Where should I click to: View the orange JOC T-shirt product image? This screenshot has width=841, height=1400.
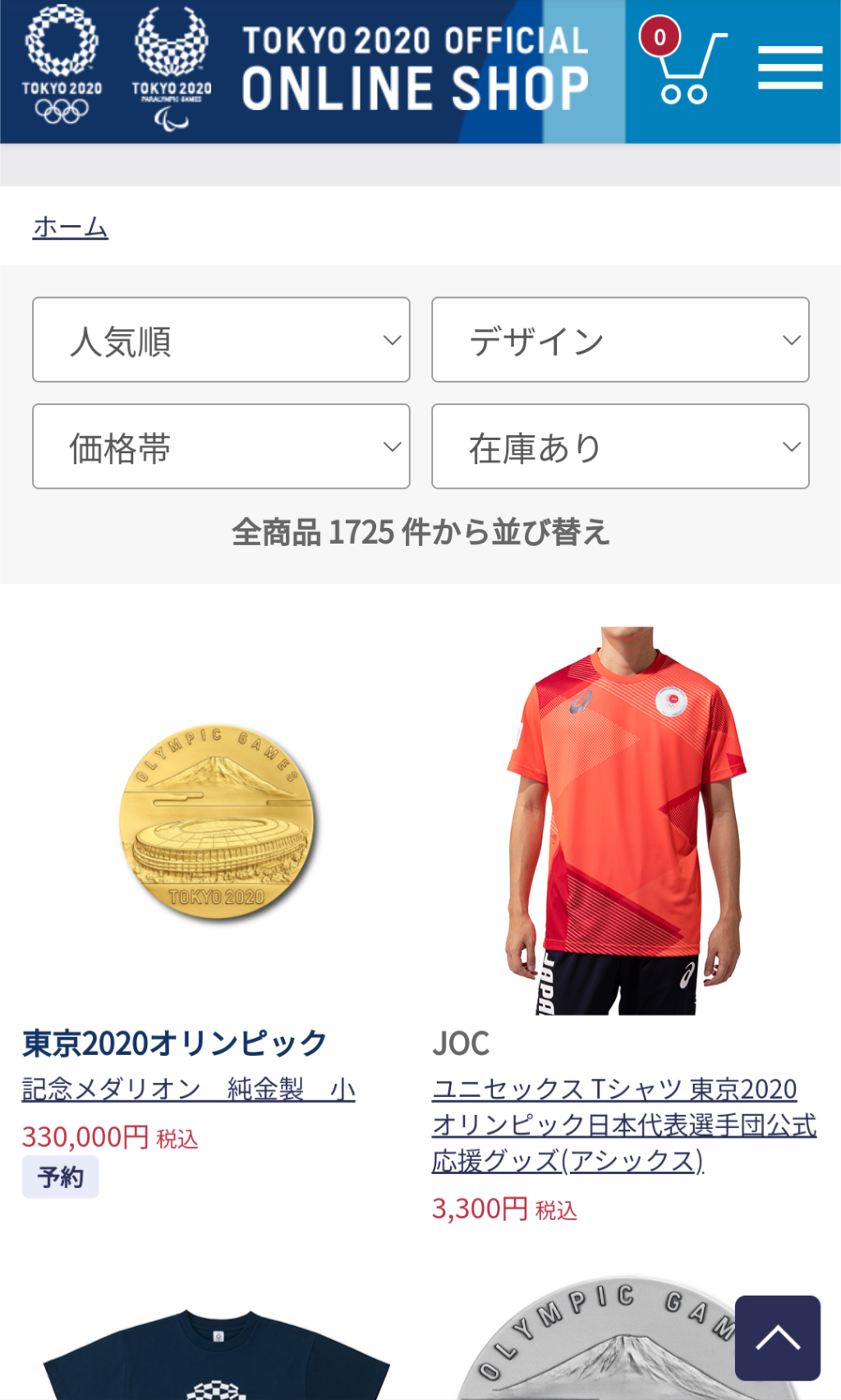[x=626, y=821]
